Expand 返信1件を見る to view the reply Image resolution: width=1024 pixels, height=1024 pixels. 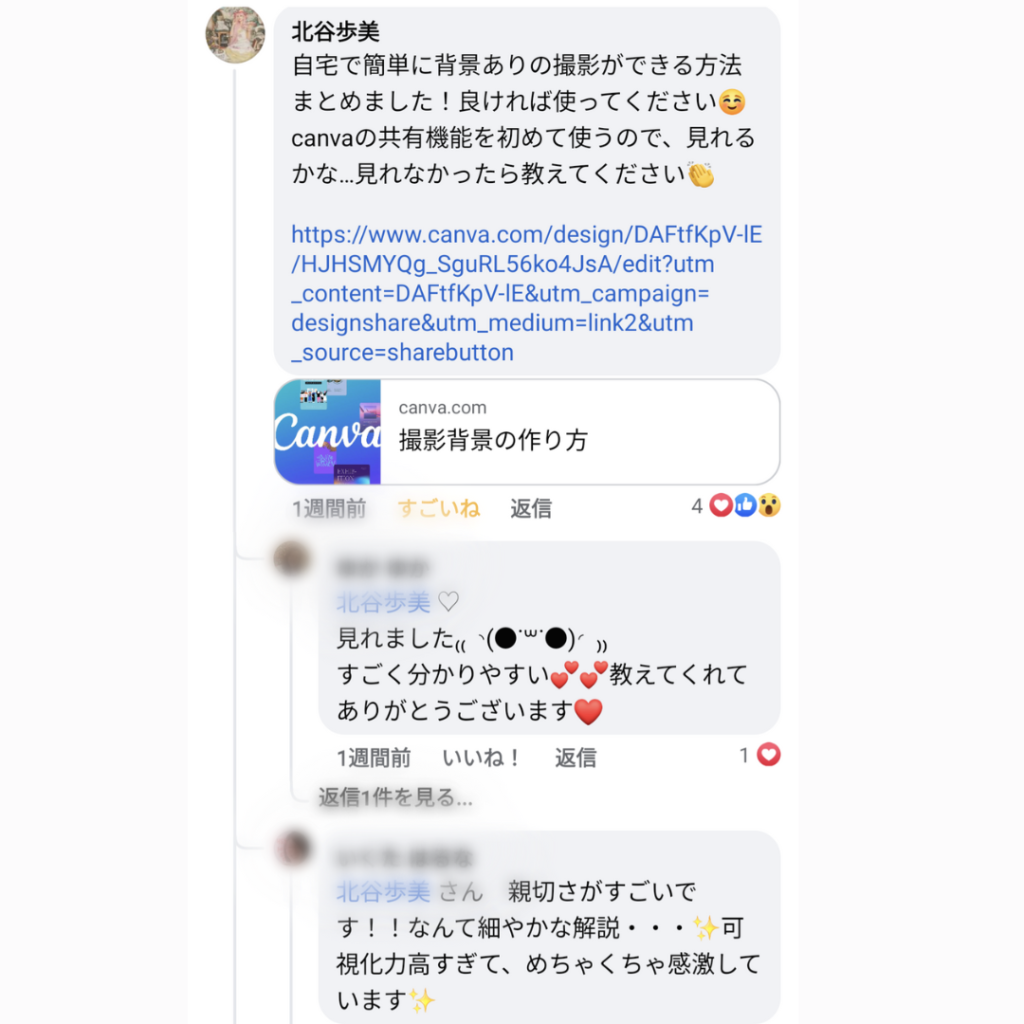coord(395,797)
